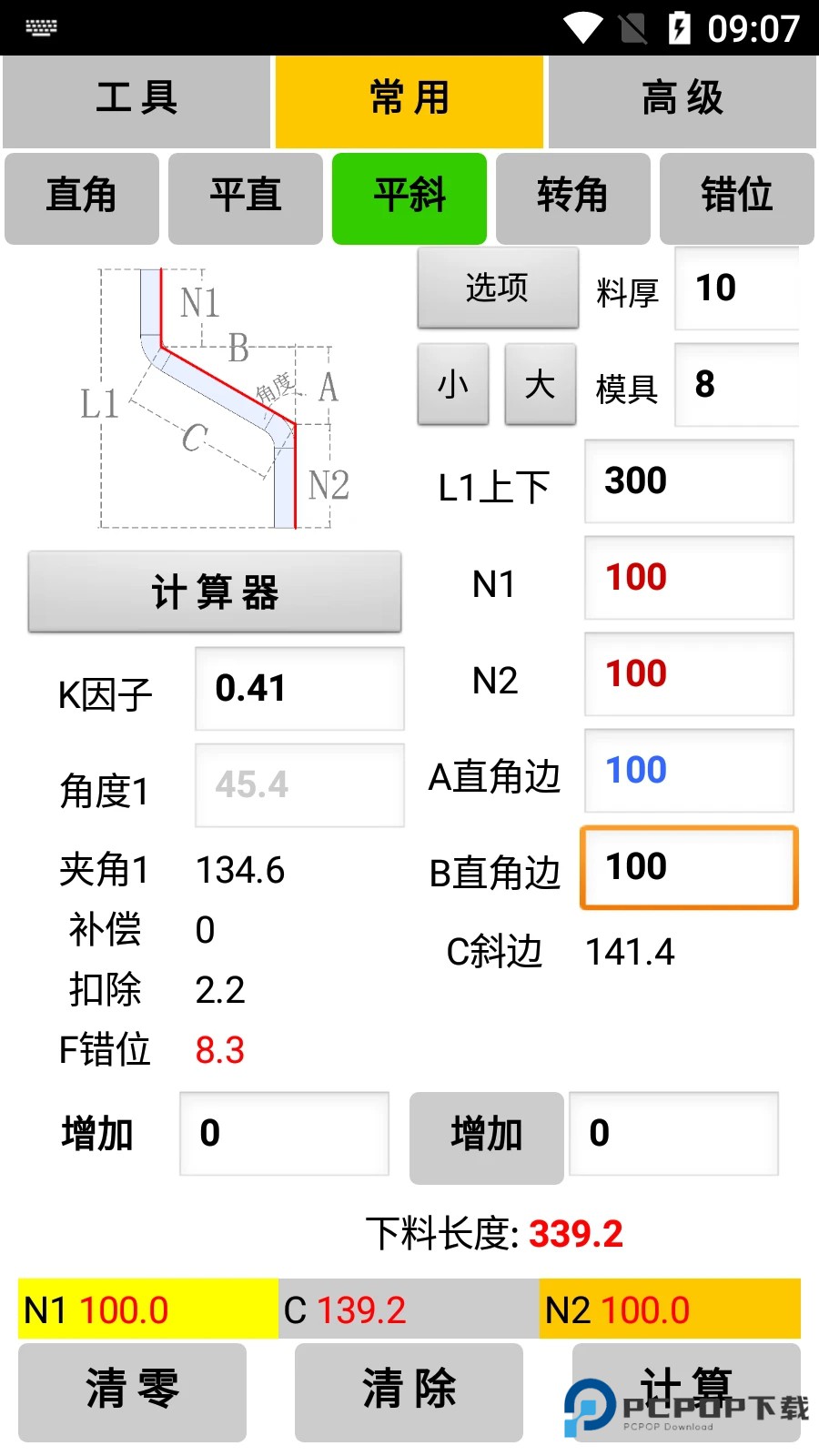Viewport: 819px width, 1456px height.
Task: Select the 转角 bending mode
Action: pyautogui.click(x=572, y=198)
